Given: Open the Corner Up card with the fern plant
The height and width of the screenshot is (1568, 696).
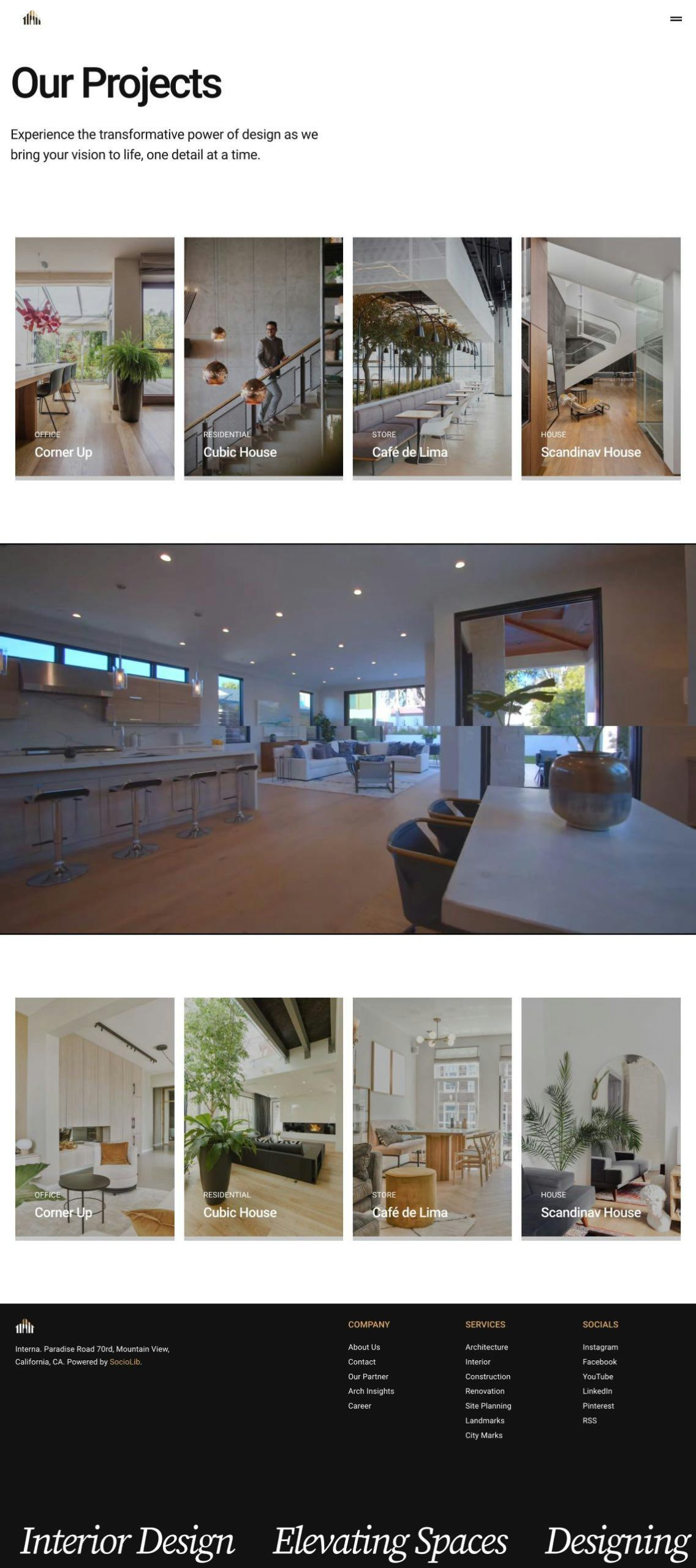Looking at the screenshot, I should (x=95, y=357).
